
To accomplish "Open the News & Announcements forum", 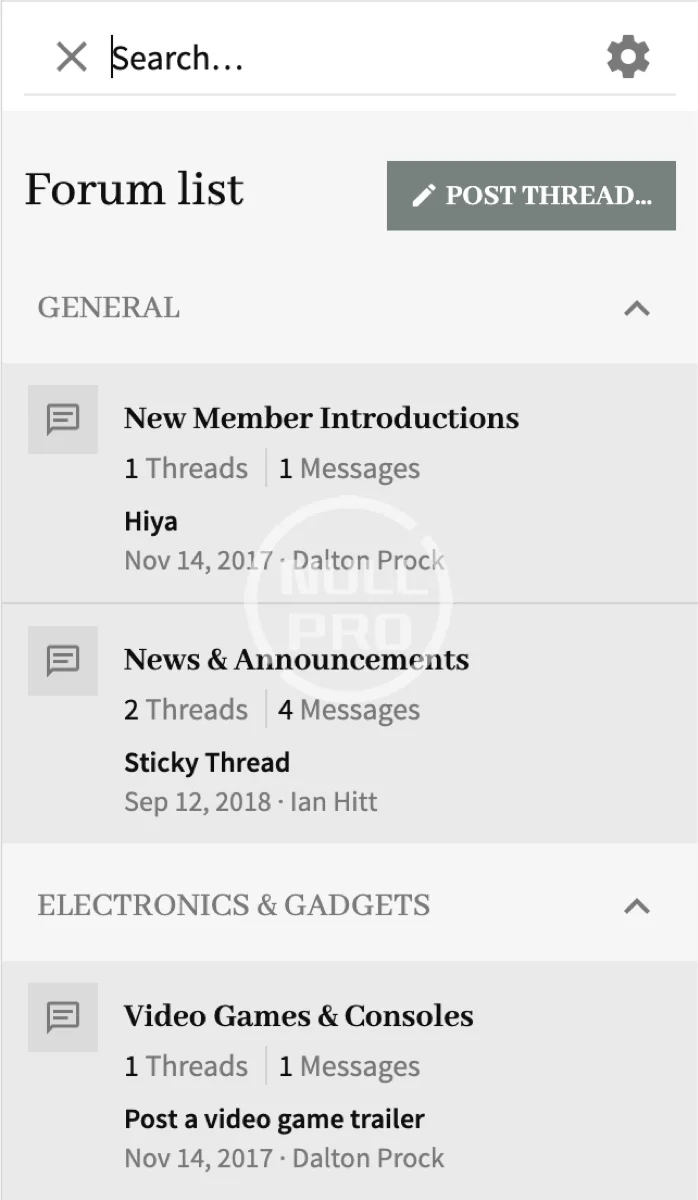I will [296, 659].
